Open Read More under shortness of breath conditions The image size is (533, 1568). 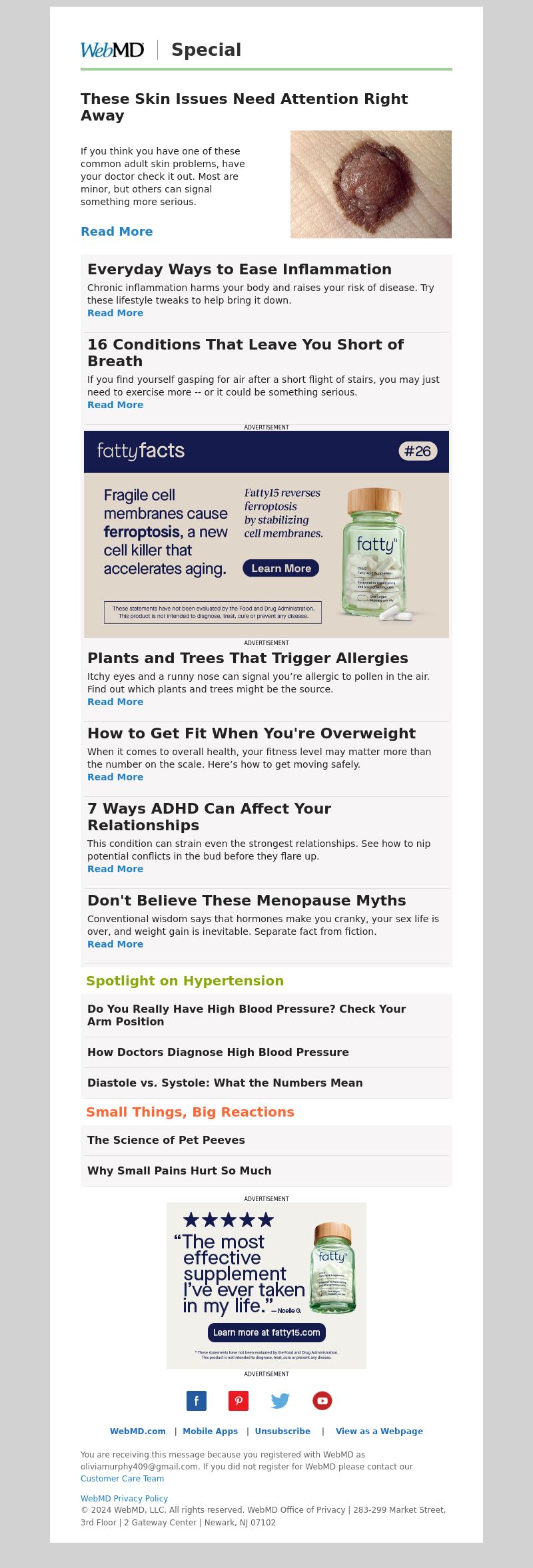[x=115, y=405]
